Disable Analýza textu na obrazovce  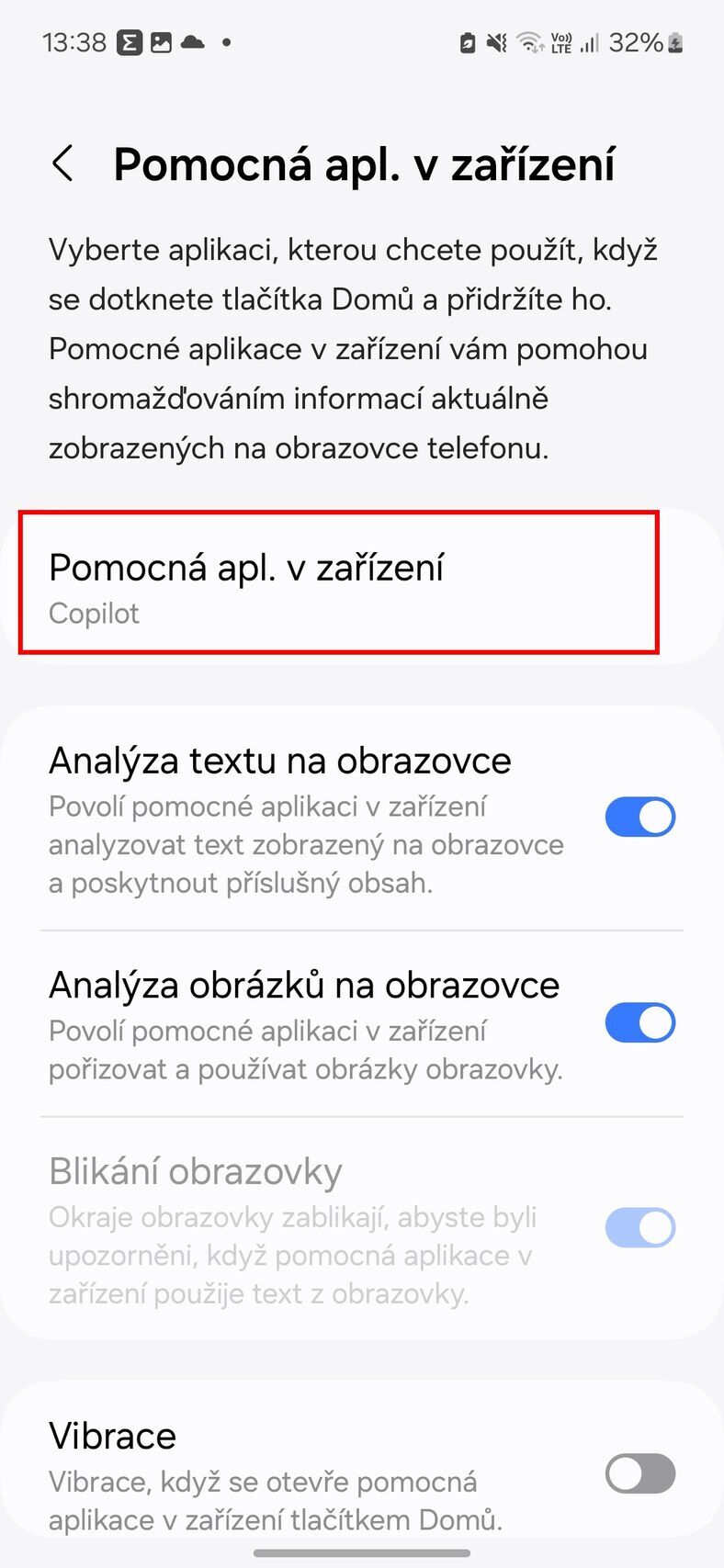coord(639,817)
